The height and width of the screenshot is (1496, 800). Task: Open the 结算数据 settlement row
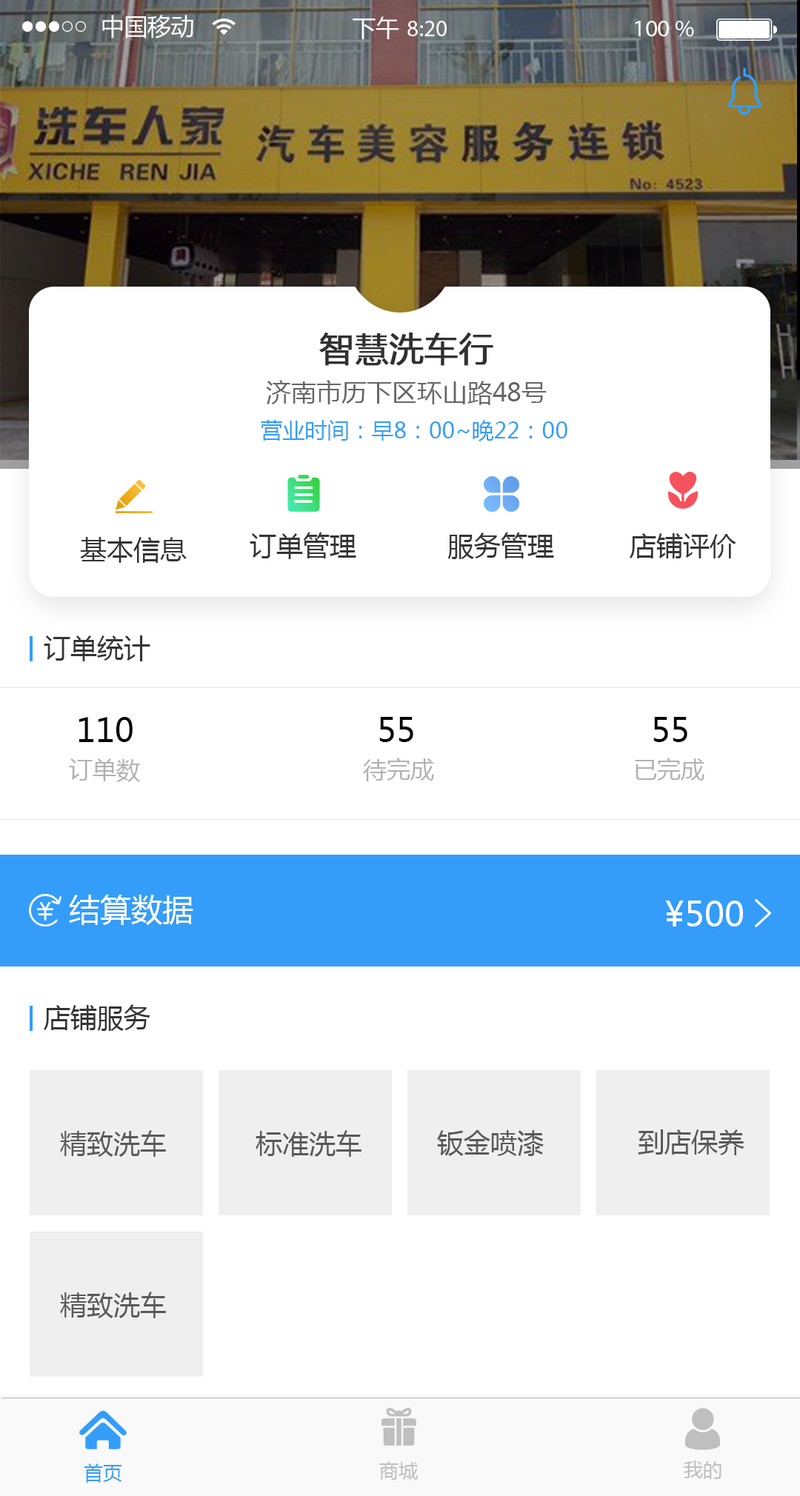tap(400, 911)
